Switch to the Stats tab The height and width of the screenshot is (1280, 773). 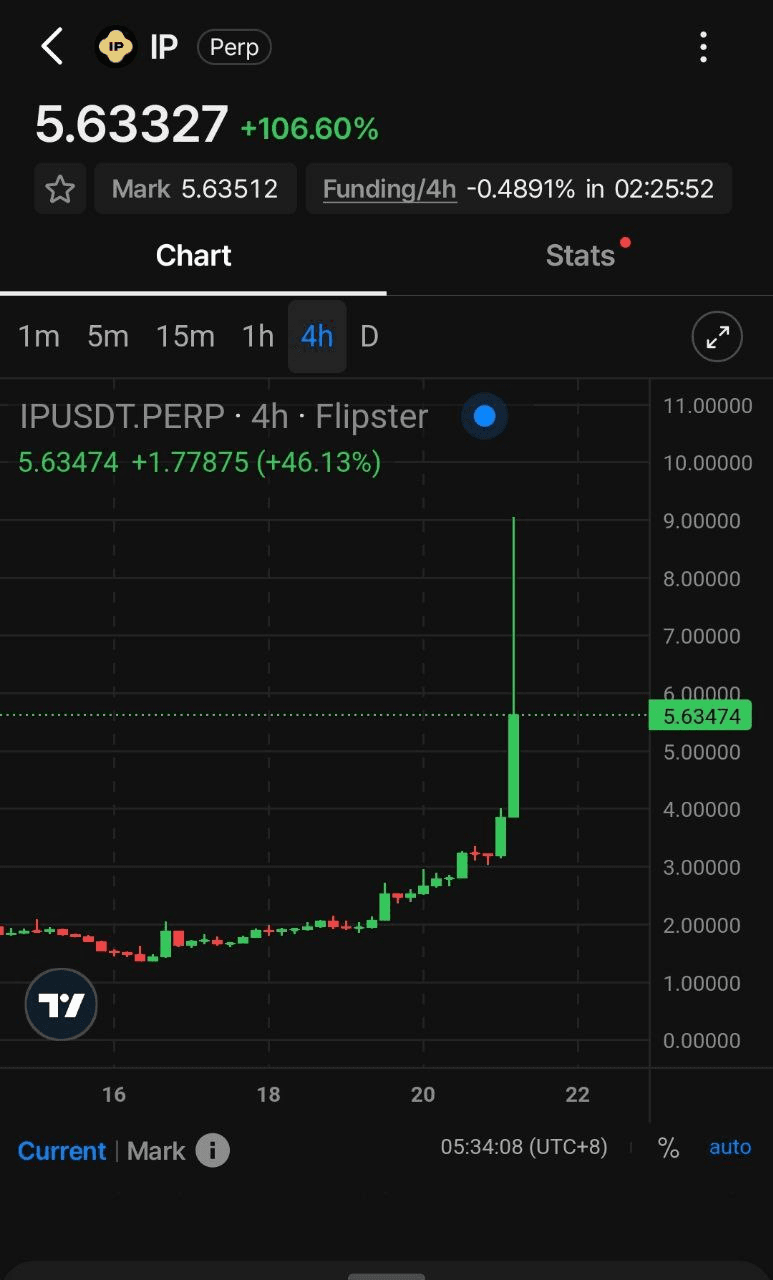coord(580,256)
